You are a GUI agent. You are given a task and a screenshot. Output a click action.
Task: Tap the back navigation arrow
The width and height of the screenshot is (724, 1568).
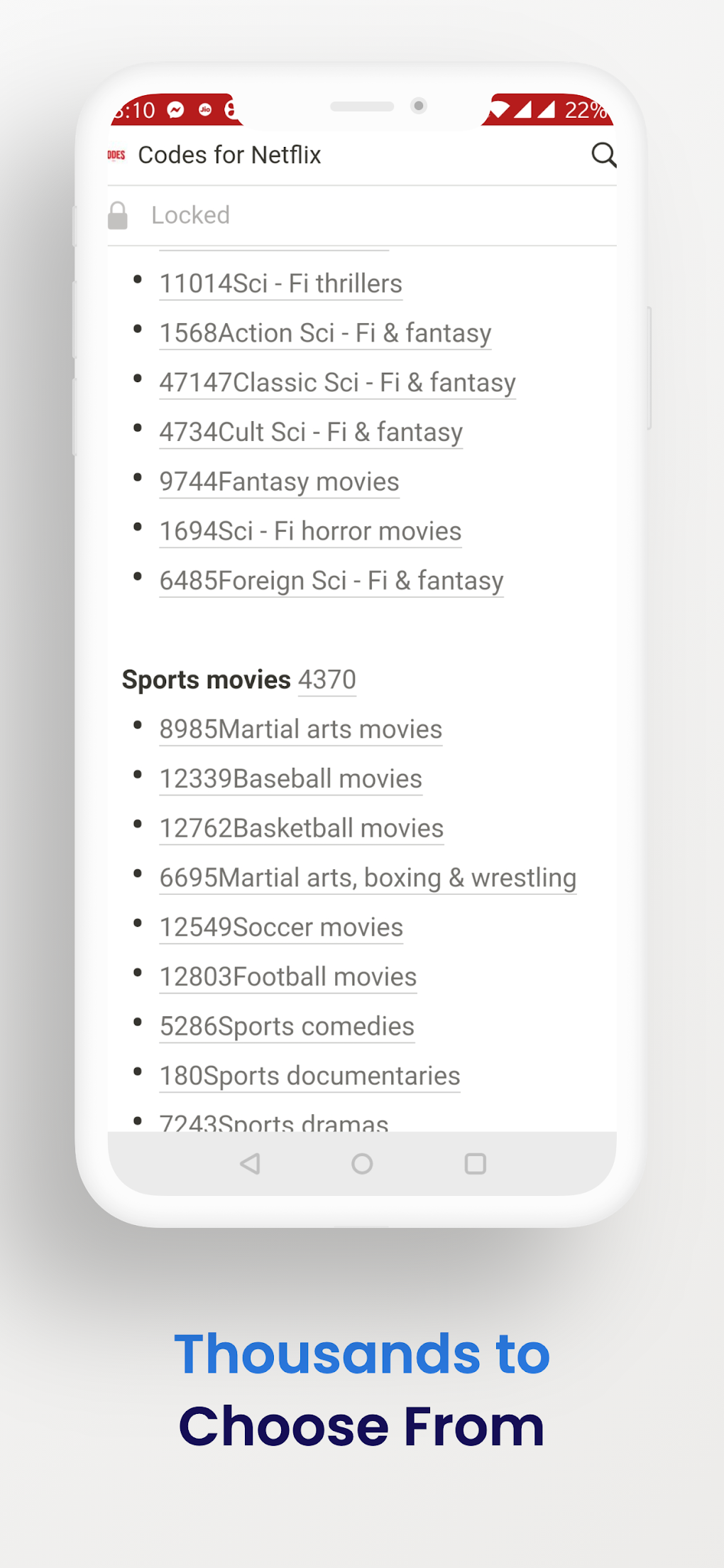250,1164
